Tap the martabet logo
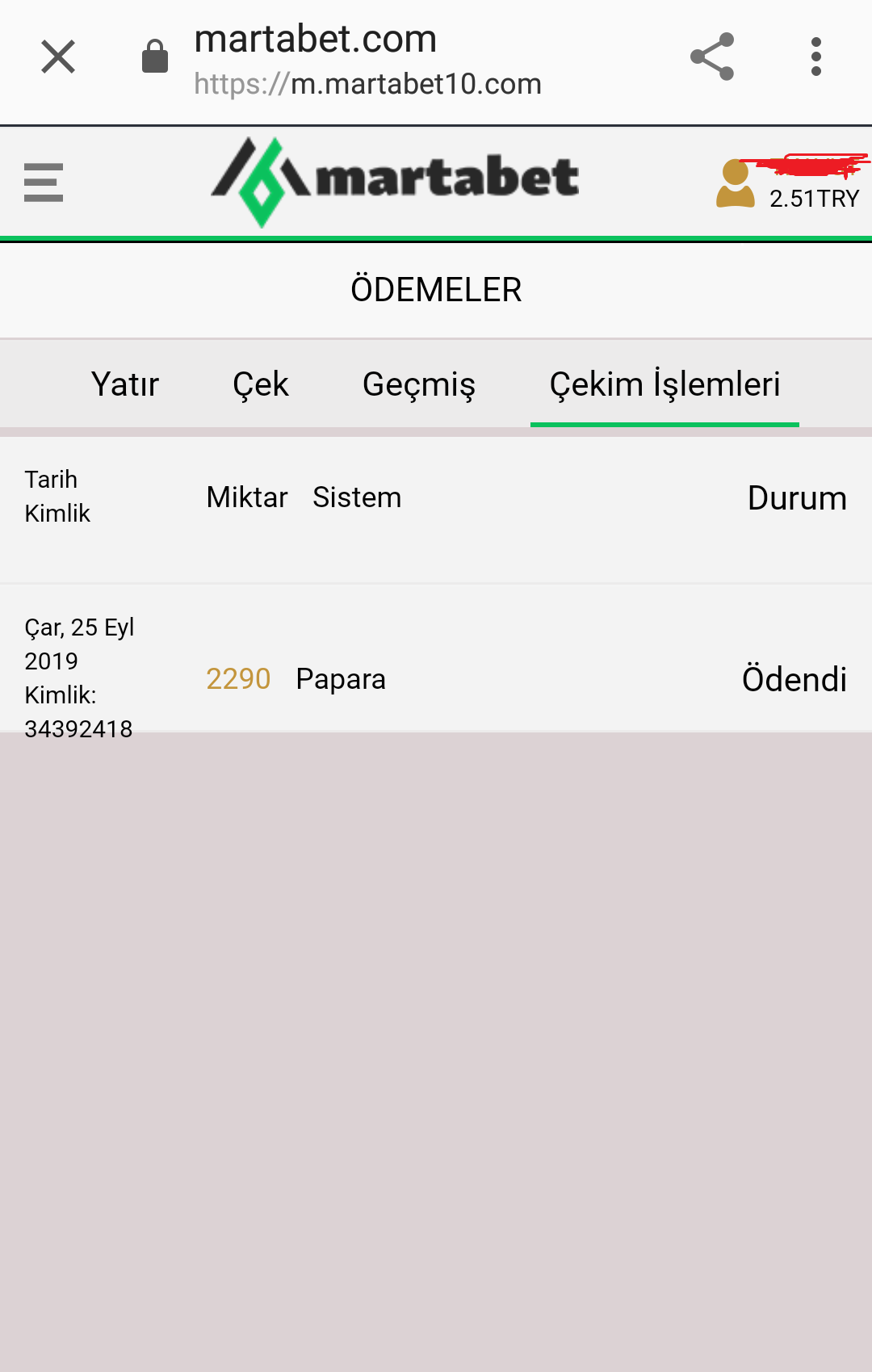 tap(395, 181)
